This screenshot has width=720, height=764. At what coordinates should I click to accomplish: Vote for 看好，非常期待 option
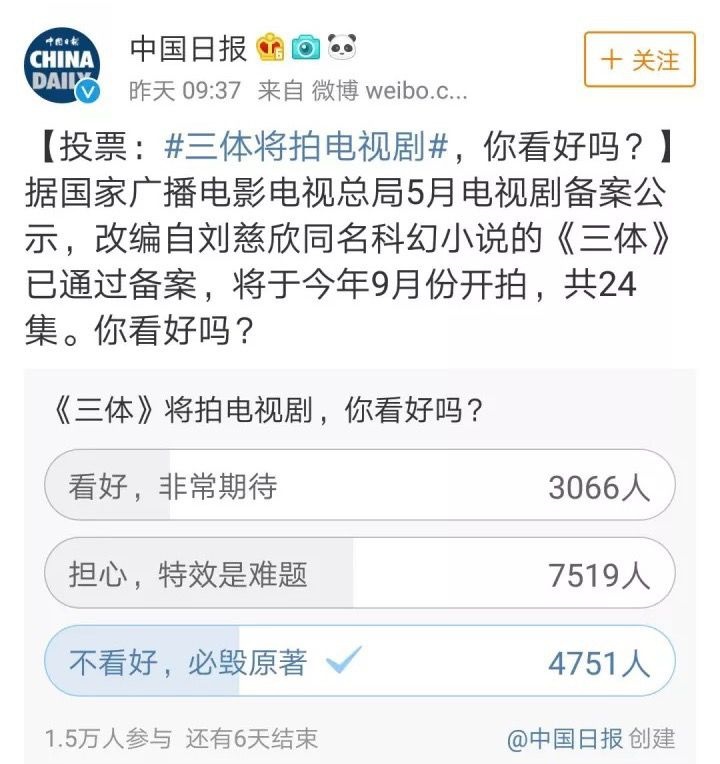(359, 487)
